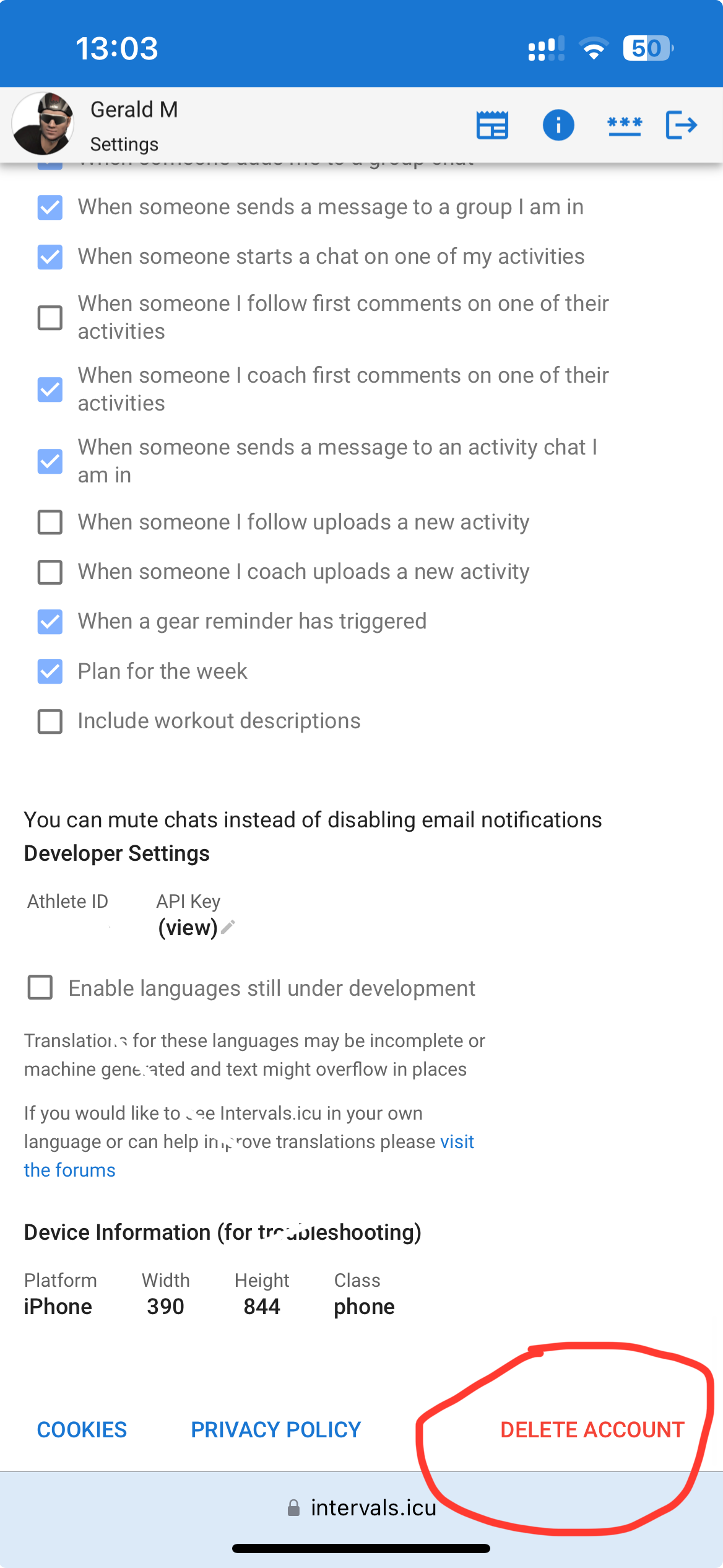
Task: Disable someone I coach first comments notification
Action: click(50, 390)
